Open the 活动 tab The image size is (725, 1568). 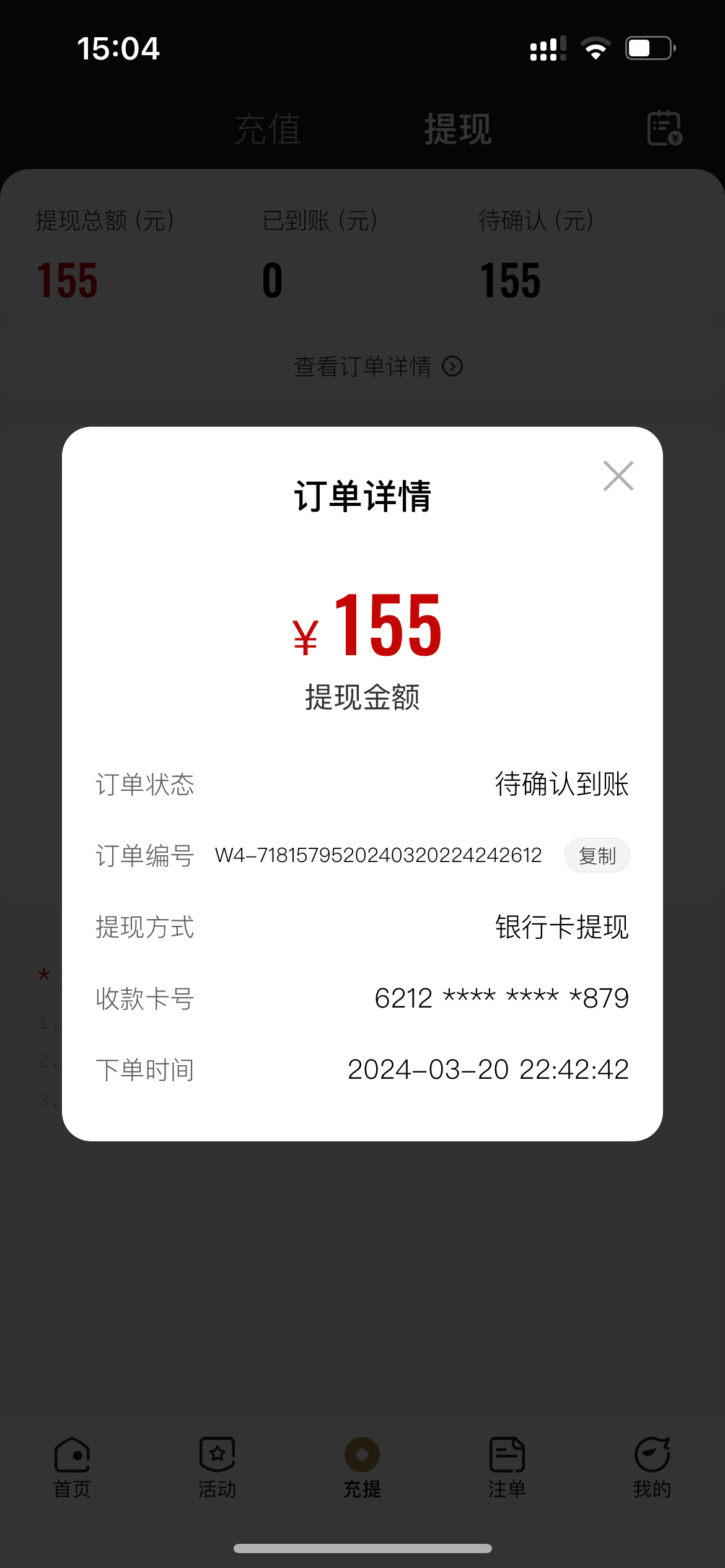pos(217,1467)
